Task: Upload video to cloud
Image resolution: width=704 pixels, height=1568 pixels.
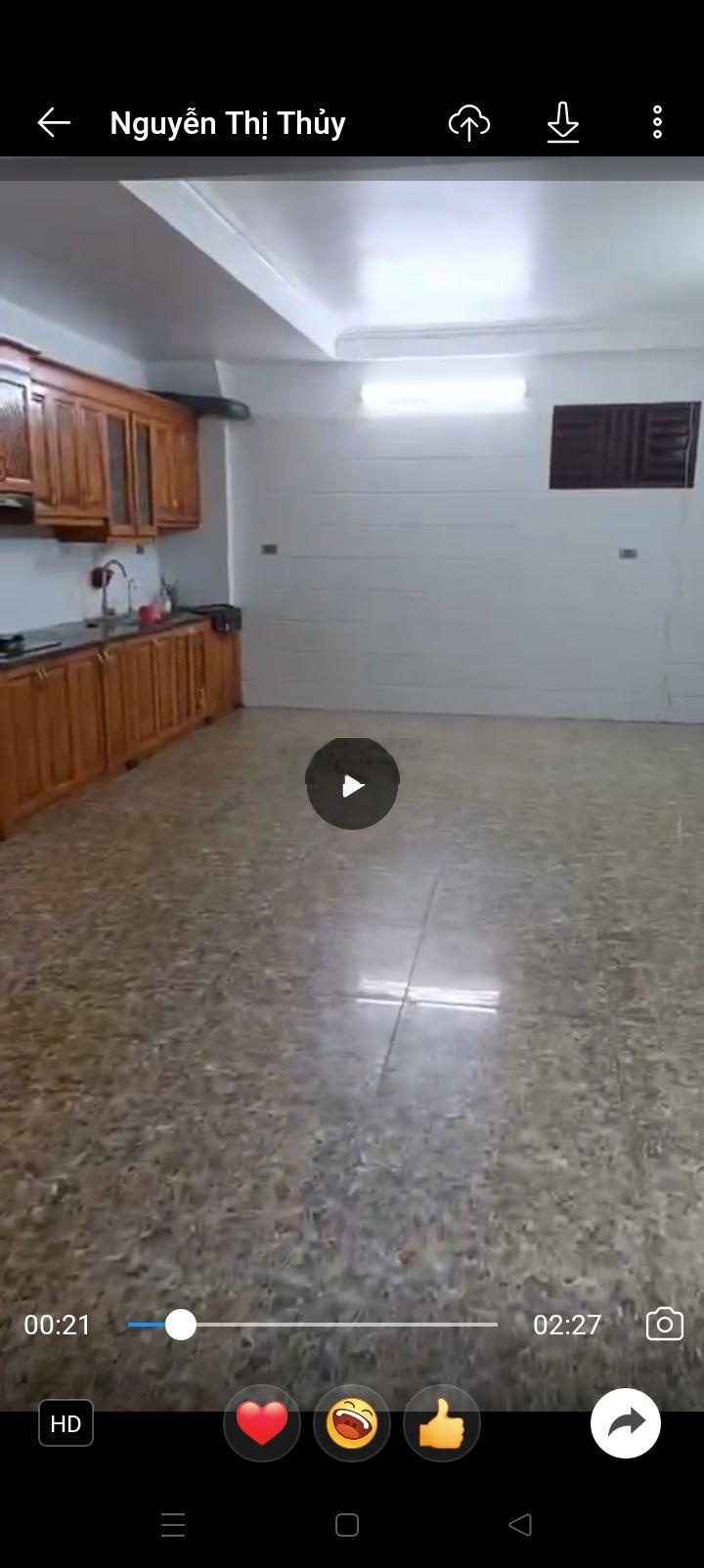Action: coord(469,123)
